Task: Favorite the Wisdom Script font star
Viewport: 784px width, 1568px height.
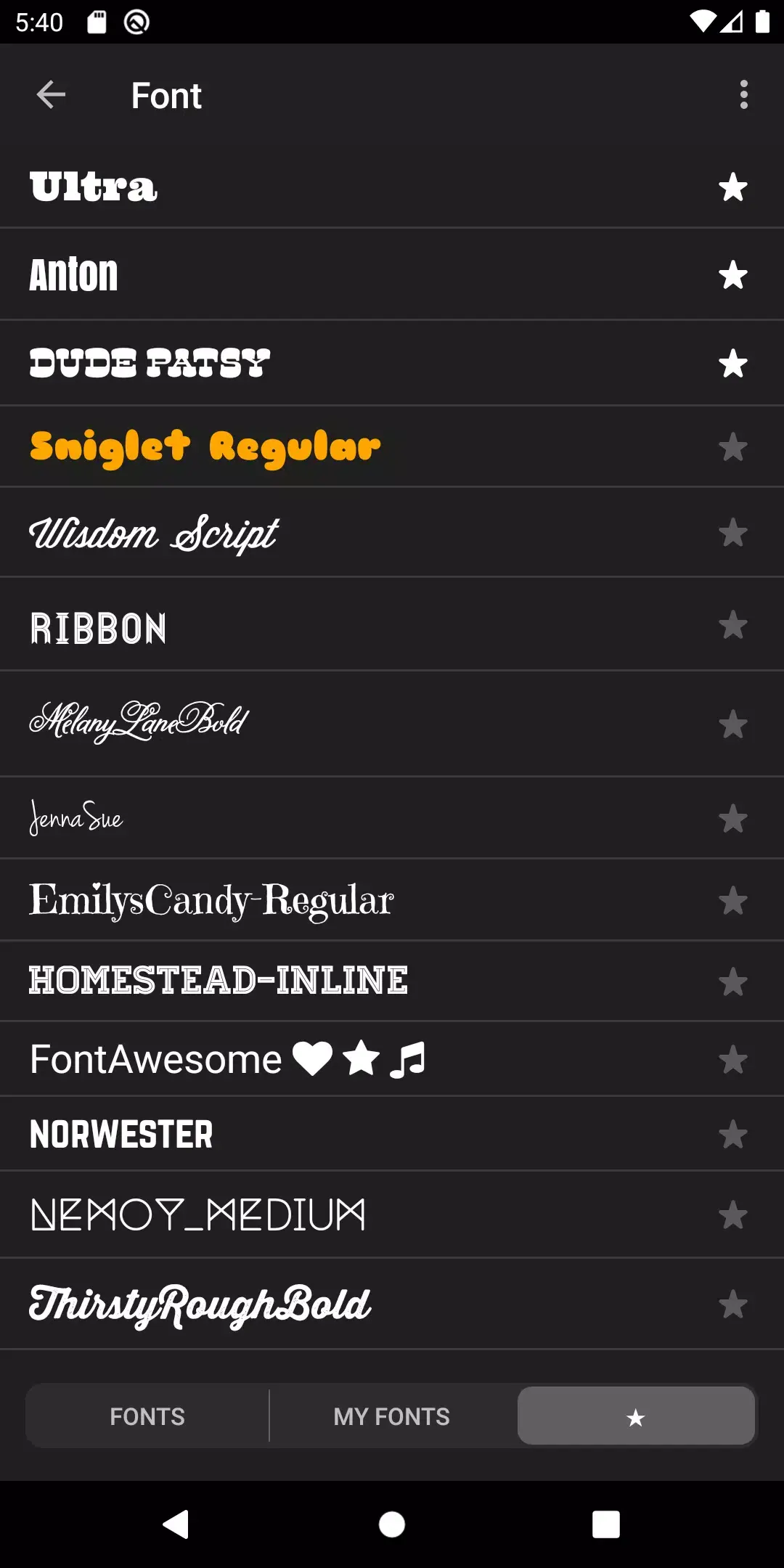Action: pos(732,532)
